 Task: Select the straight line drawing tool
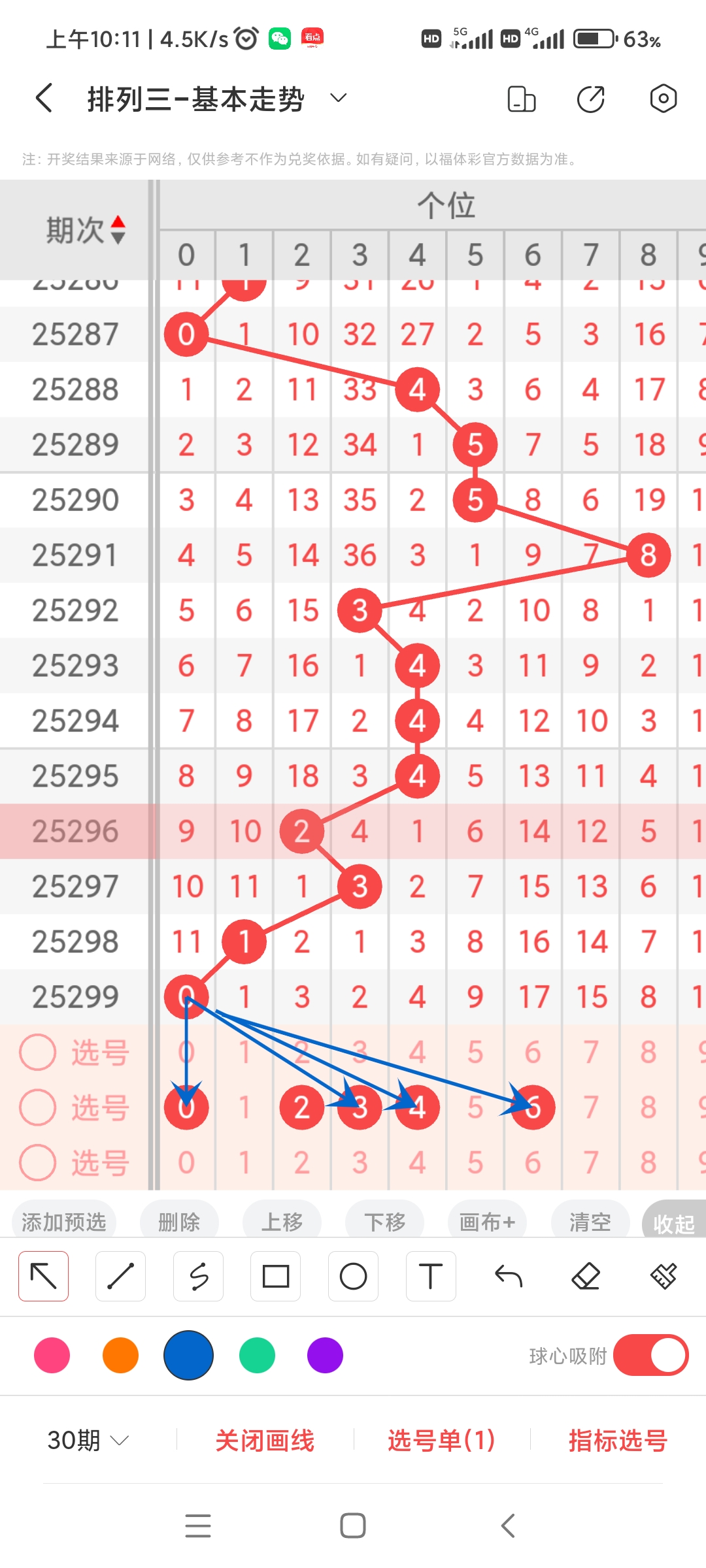point(120,1275)
